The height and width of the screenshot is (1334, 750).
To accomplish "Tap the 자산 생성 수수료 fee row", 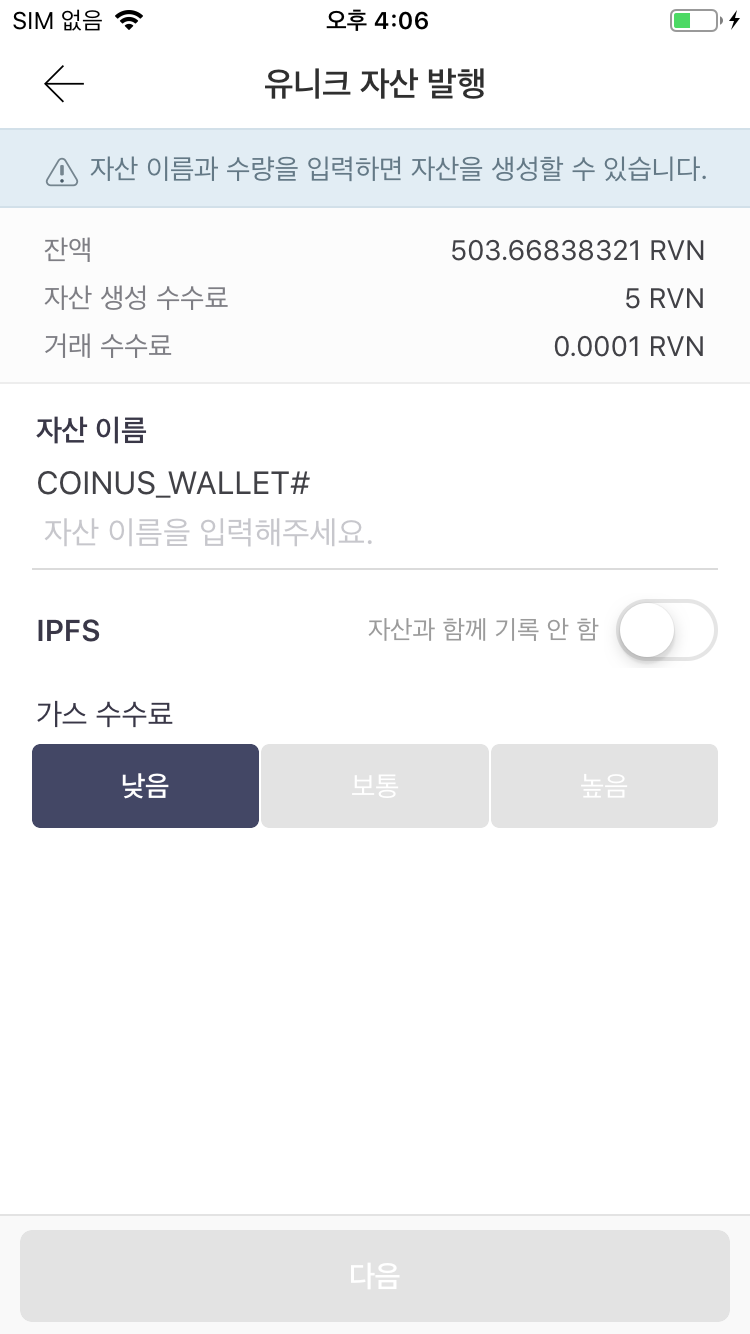I will pyautogui.click(x=135, y=298).
